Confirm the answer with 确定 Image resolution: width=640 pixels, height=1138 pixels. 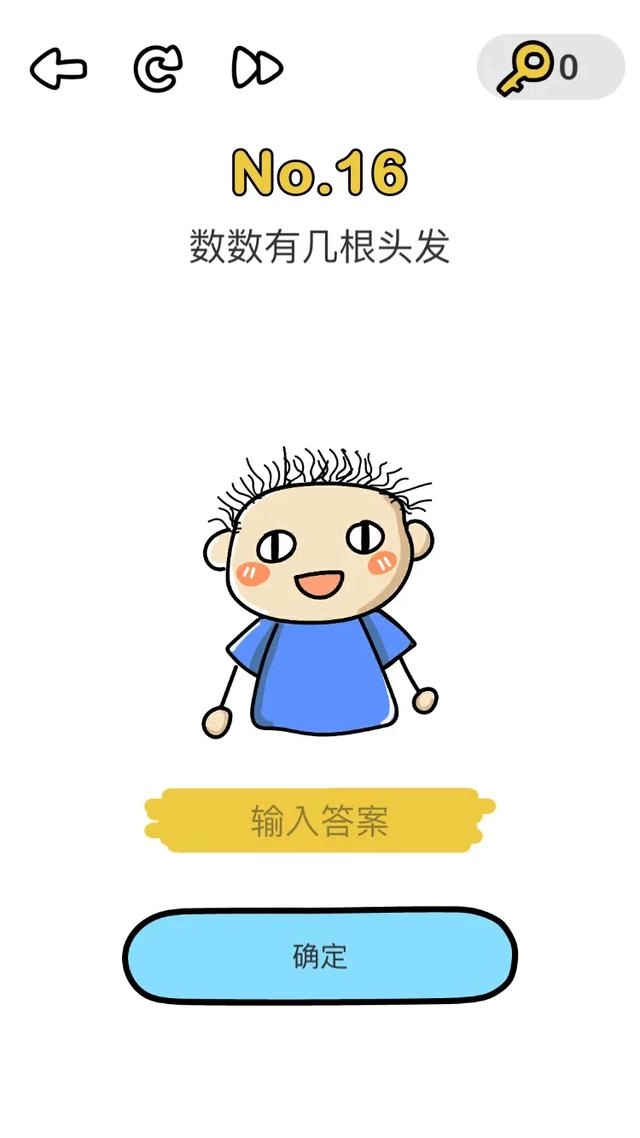(320, 956)
